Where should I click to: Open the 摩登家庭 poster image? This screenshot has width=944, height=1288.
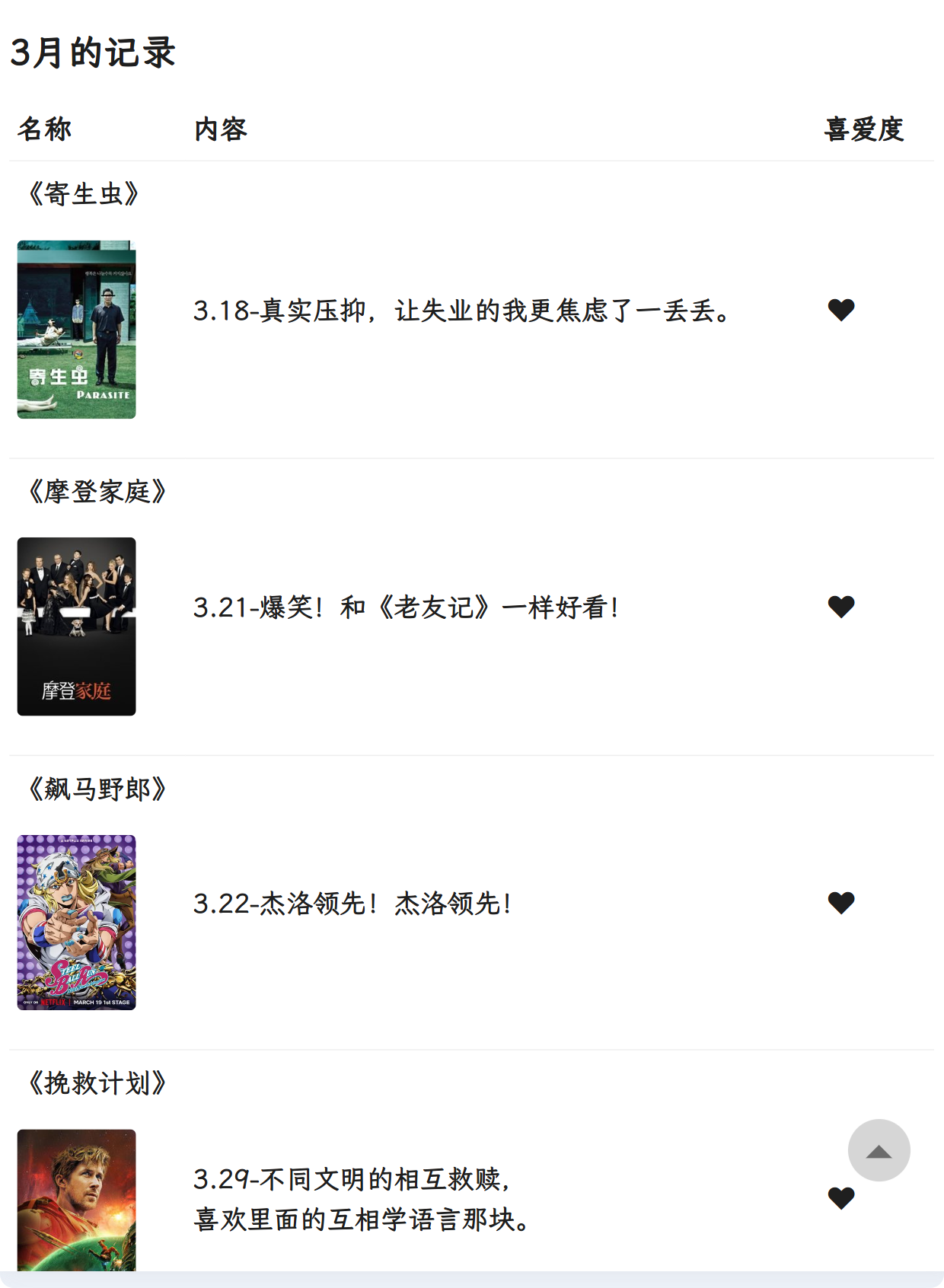76,626
